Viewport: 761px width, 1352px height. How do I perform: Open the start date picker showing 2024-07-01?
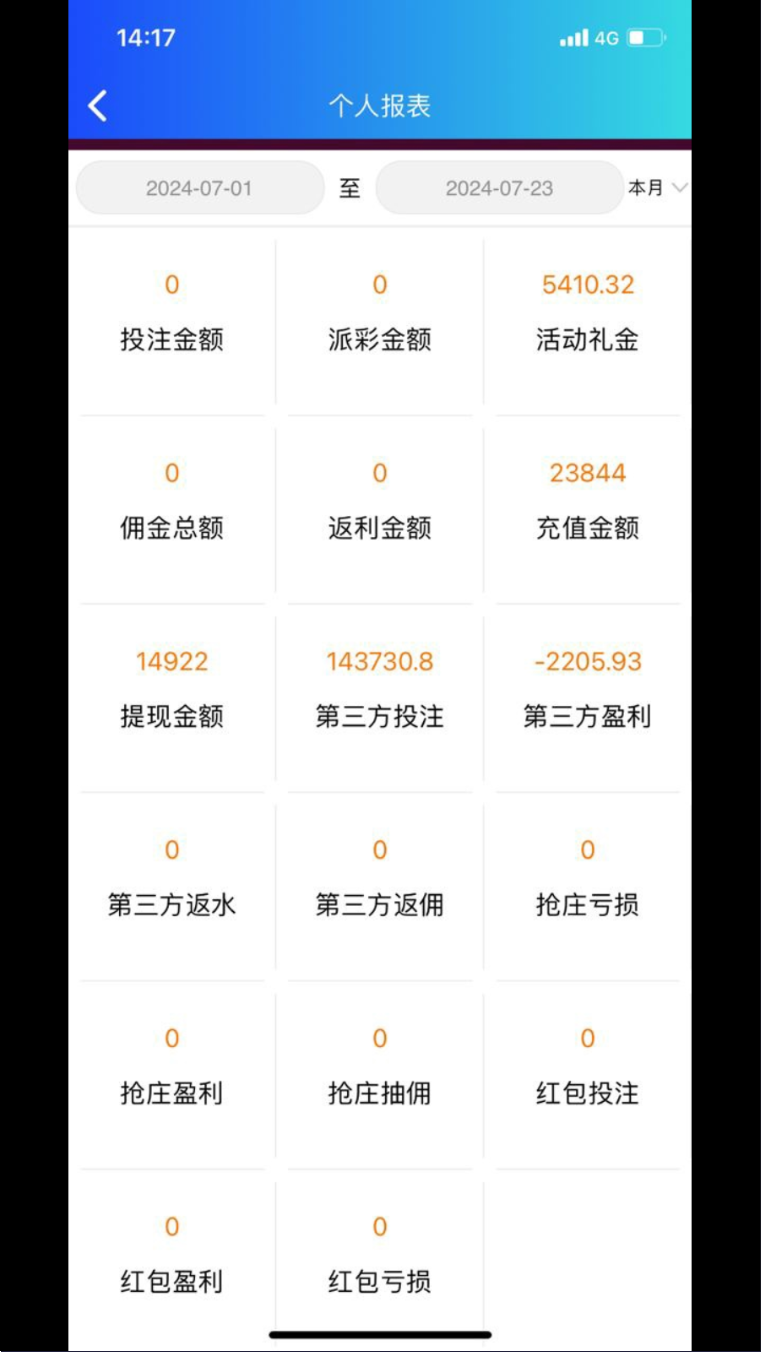click(x=200, y=188)
